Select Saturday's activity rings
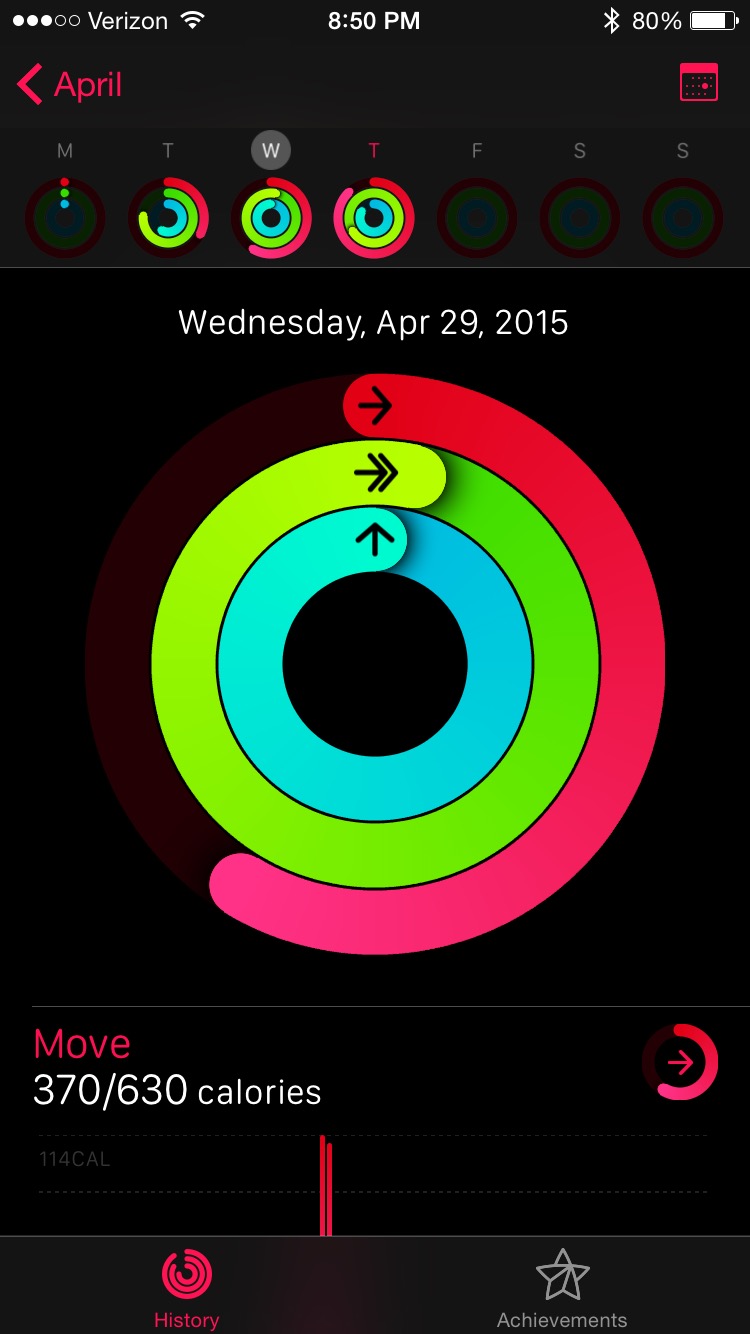Screen dimensions: 750x1334 click(x=580, y=217)
